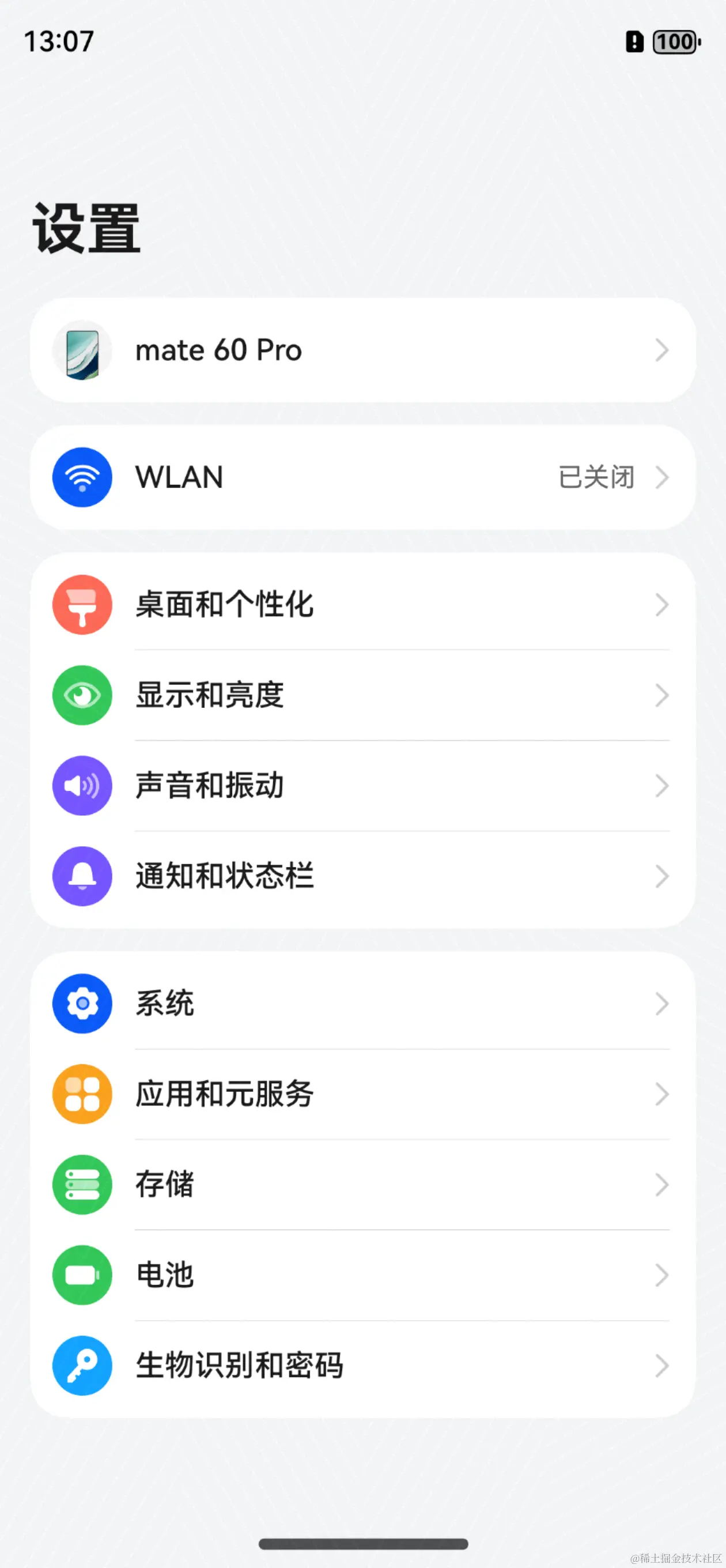This screenshot has height=1568, width=726.
Task: Expand the mate 60 Pro device row chevron
Action: coord(662,350)
